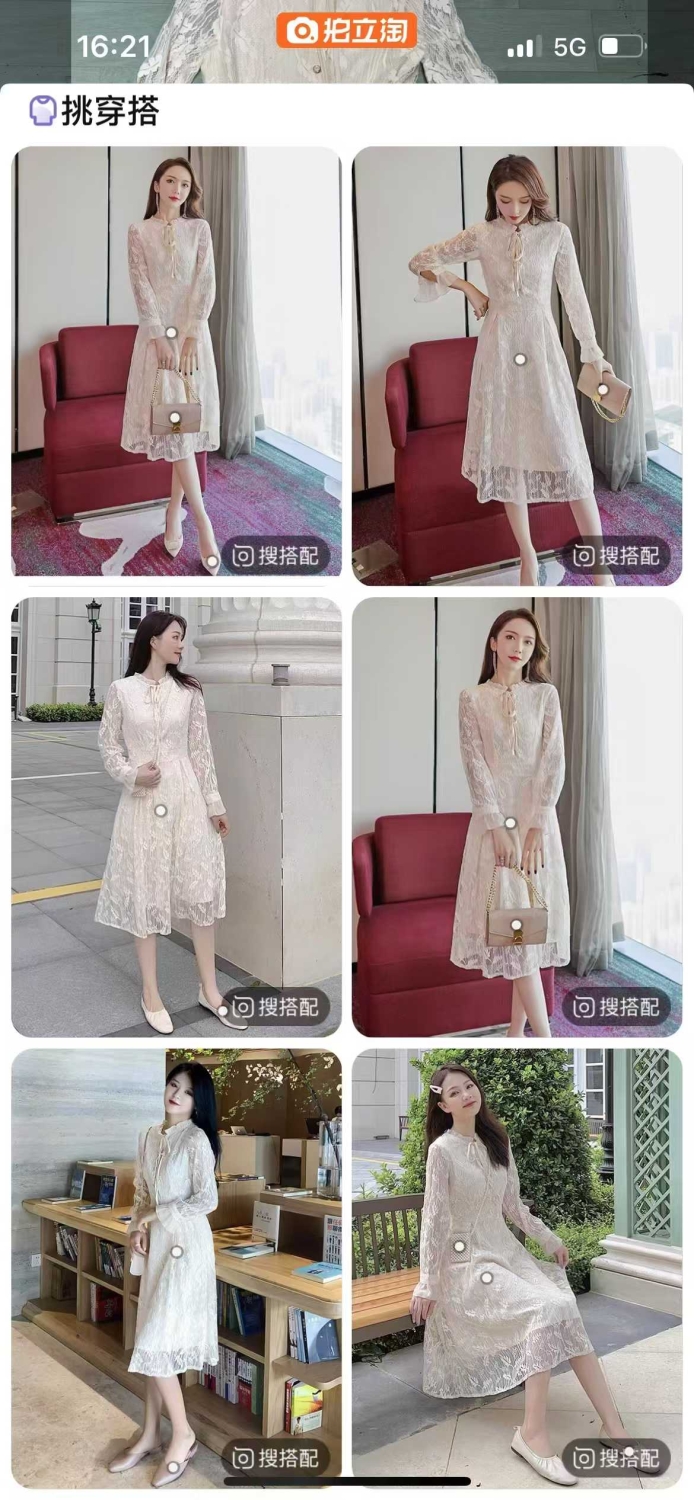The image size is (694, 1500).
Task: Tap 搜搭配 on the bookshelf dress photo
Action: 276,1458
